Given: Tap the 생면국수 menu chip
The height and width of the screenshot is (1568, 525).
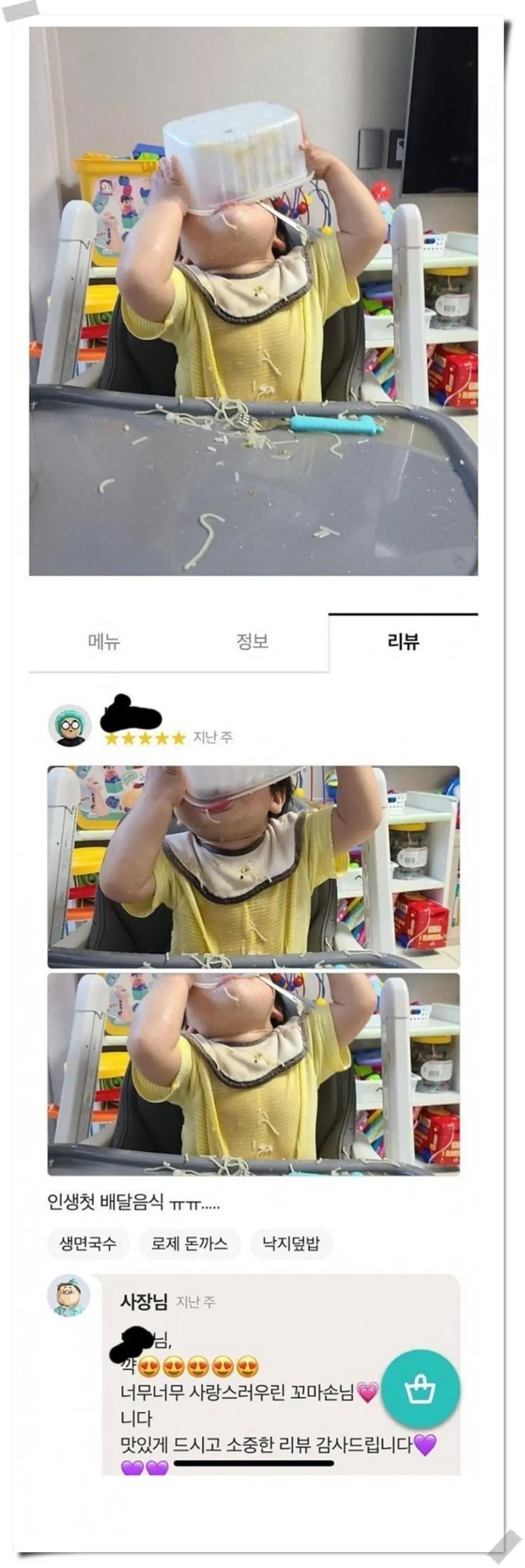Looking at the screenshot, I should pos(87,1243).
